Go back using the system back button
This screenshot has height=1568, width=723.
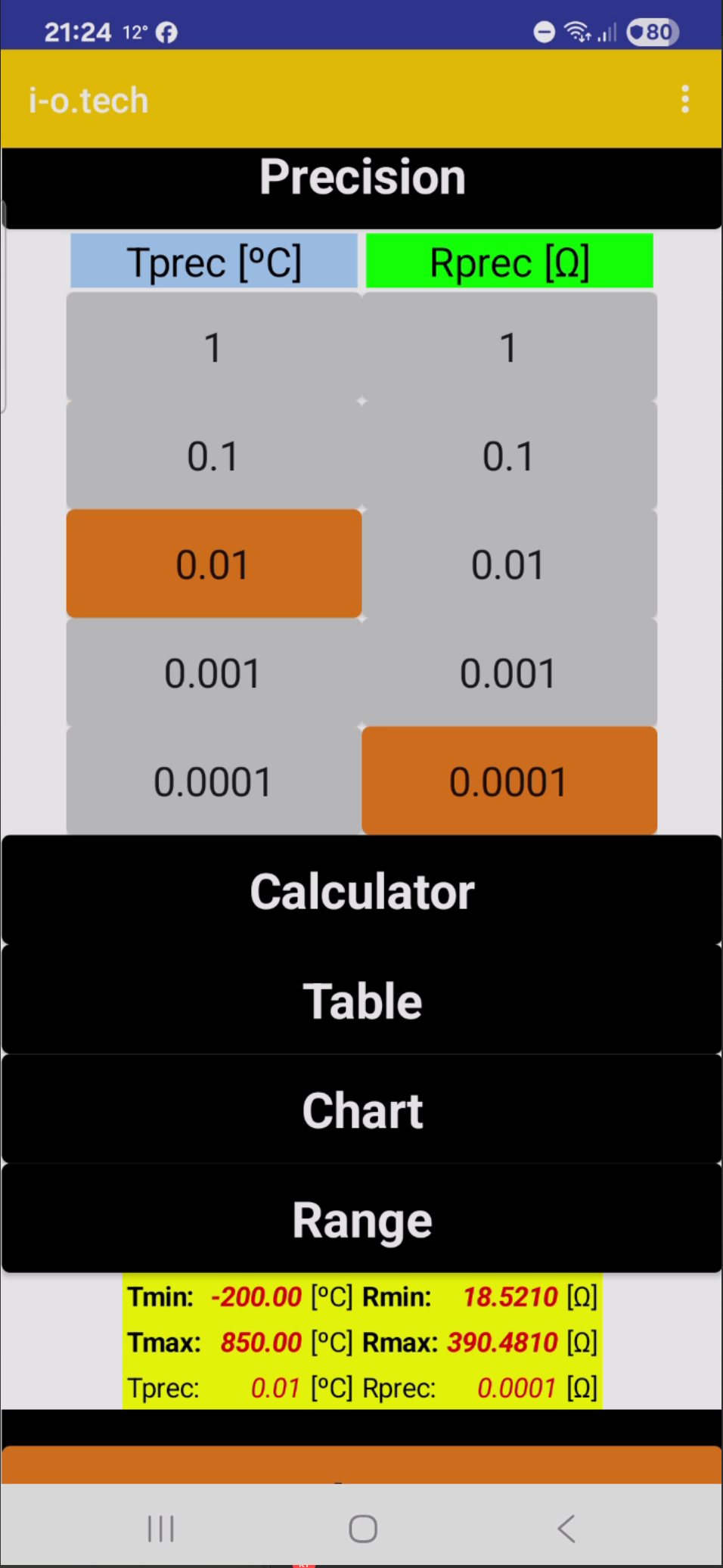point(566,1528)
